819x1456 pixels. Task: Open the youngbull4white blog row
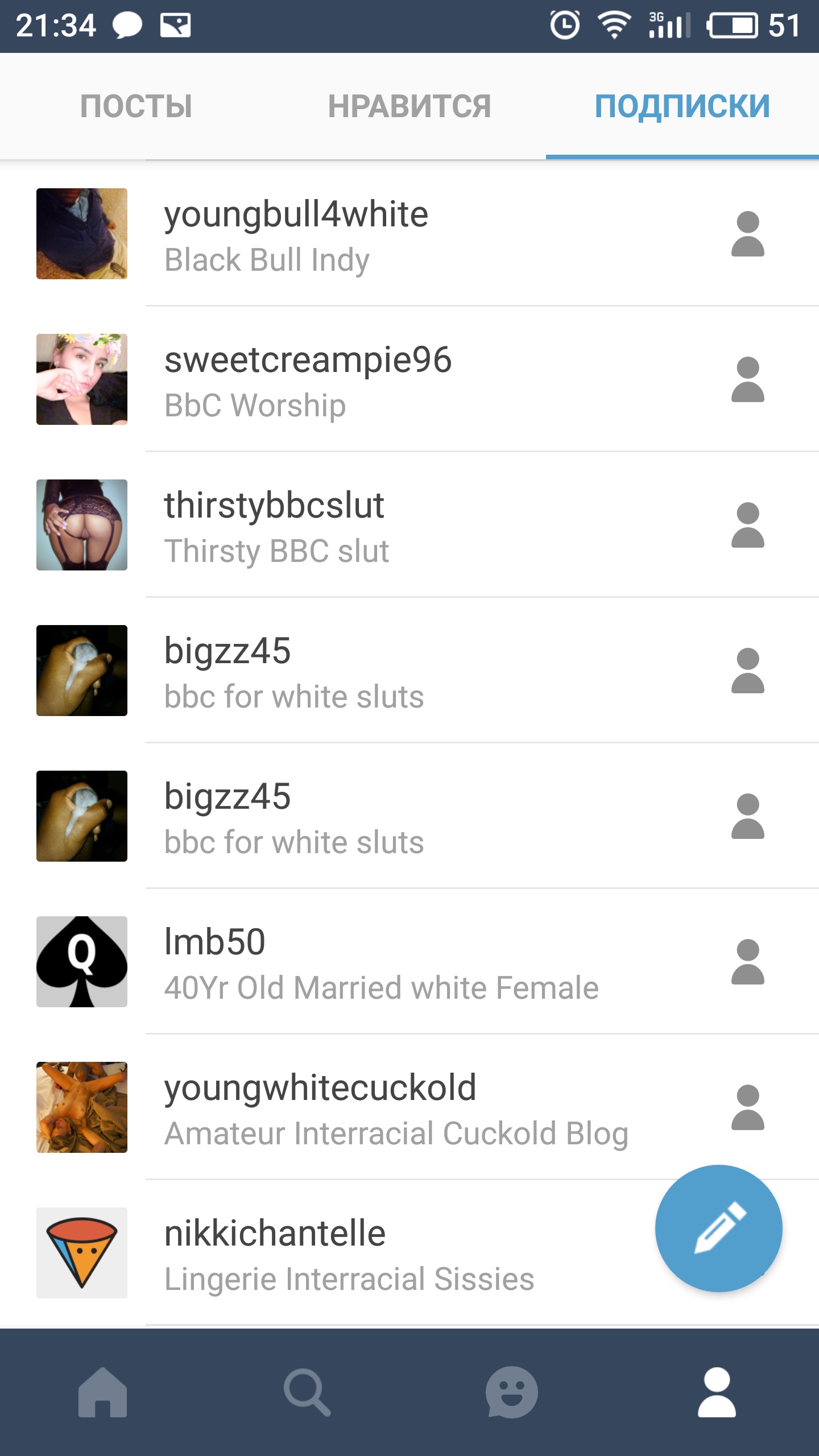(409, 234)
